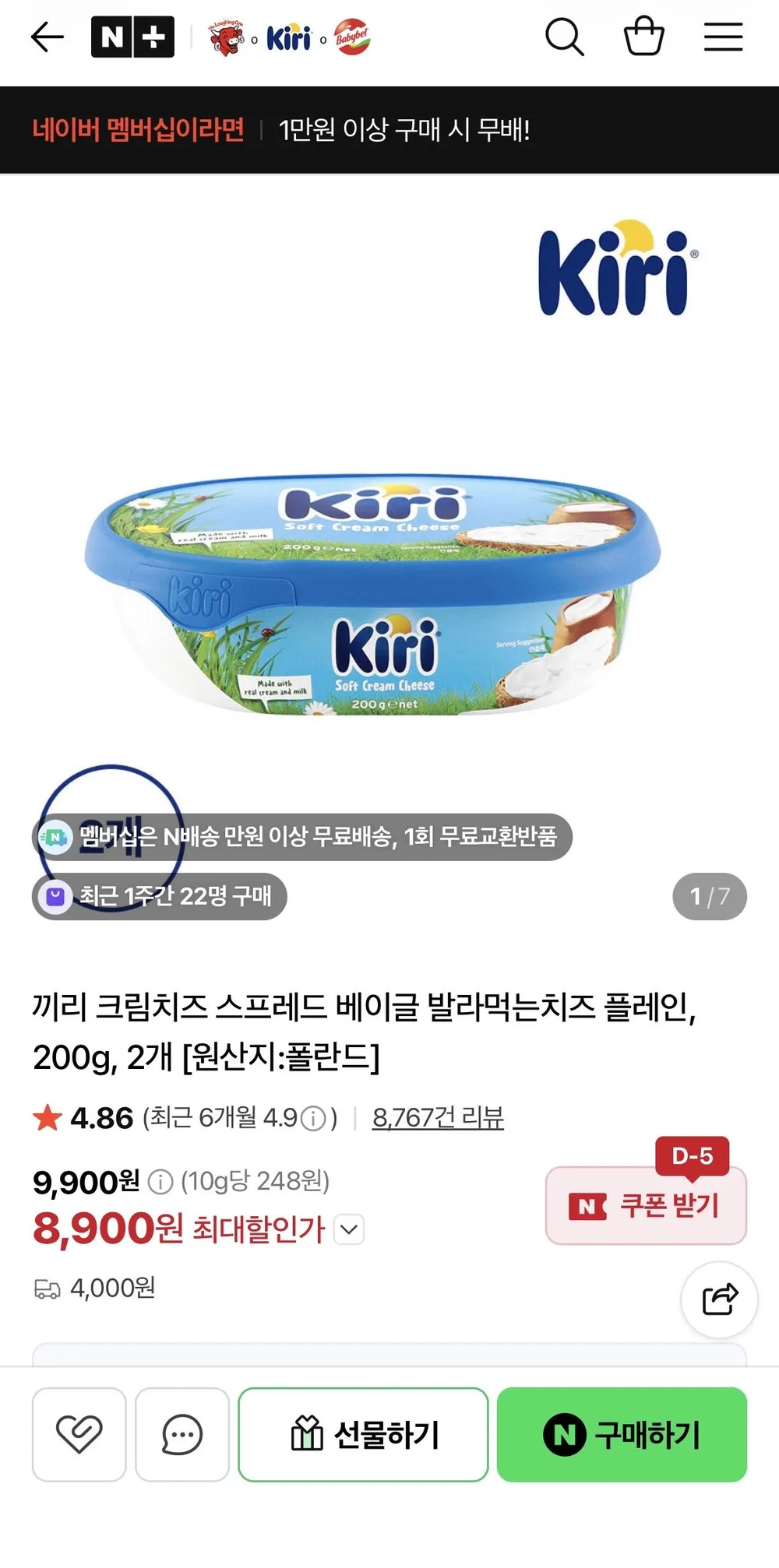Open the N+ store home logo
The width and height of the screenshot is (779, 1568).
coord(132,37)
